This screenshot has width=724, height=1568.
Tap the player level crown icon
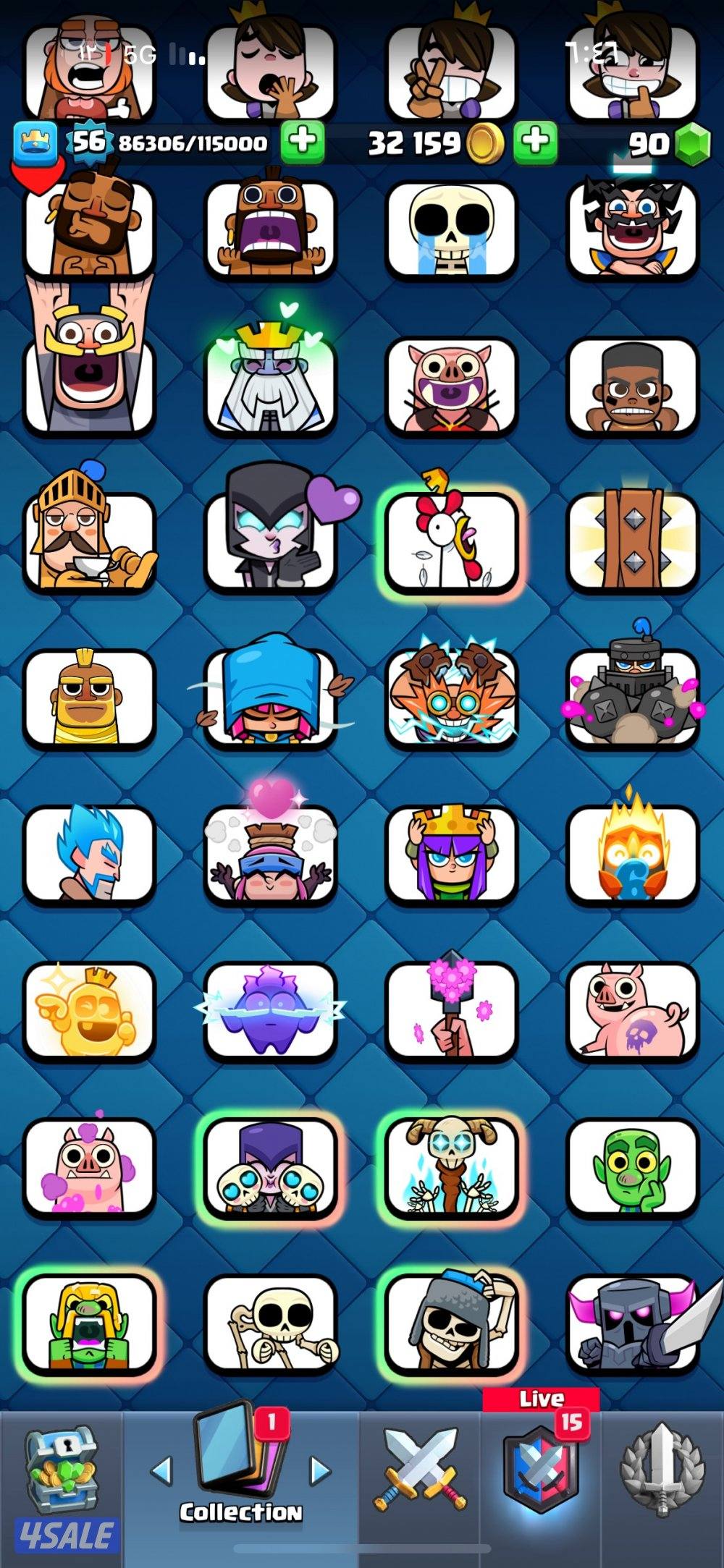(35, 141)
